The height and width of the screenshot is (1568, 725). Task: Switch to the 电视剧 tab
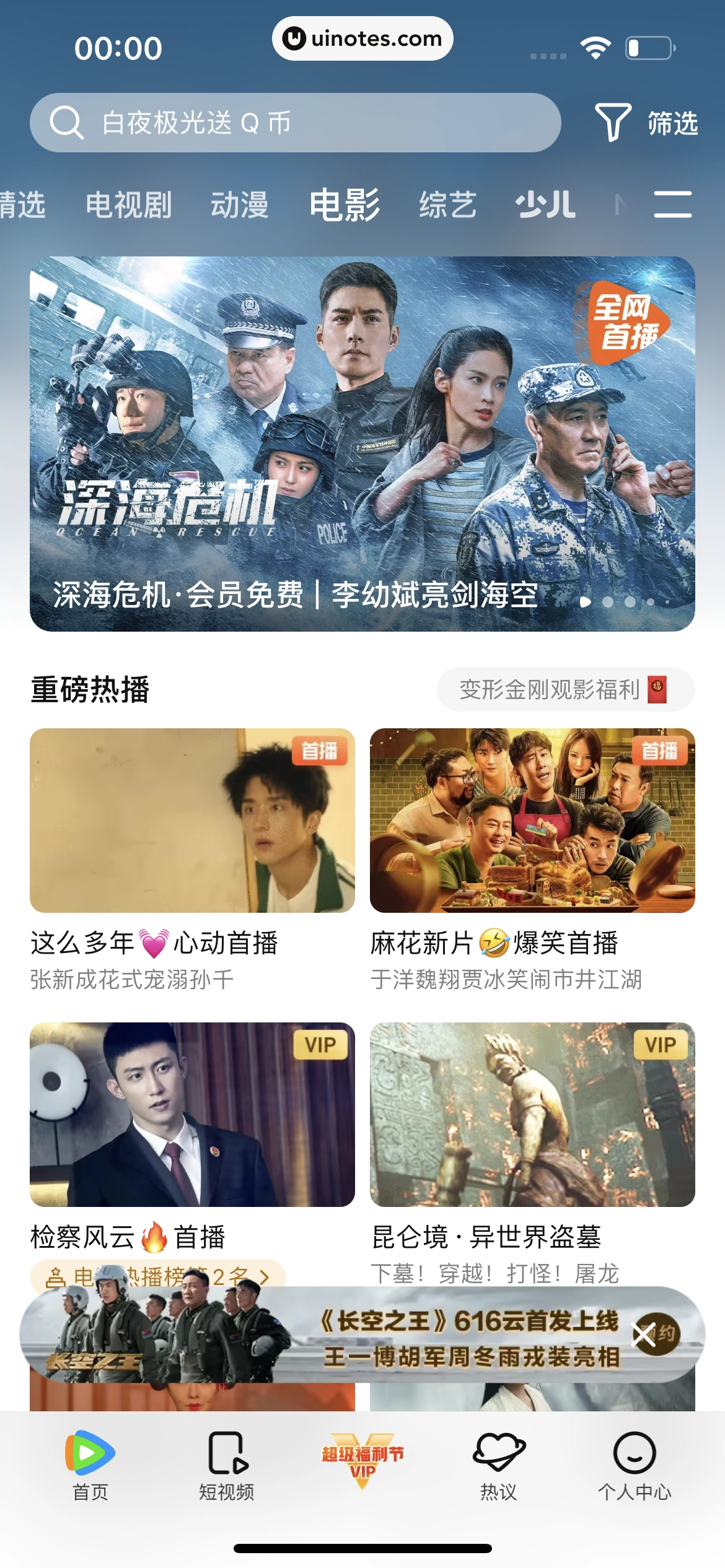128,205
